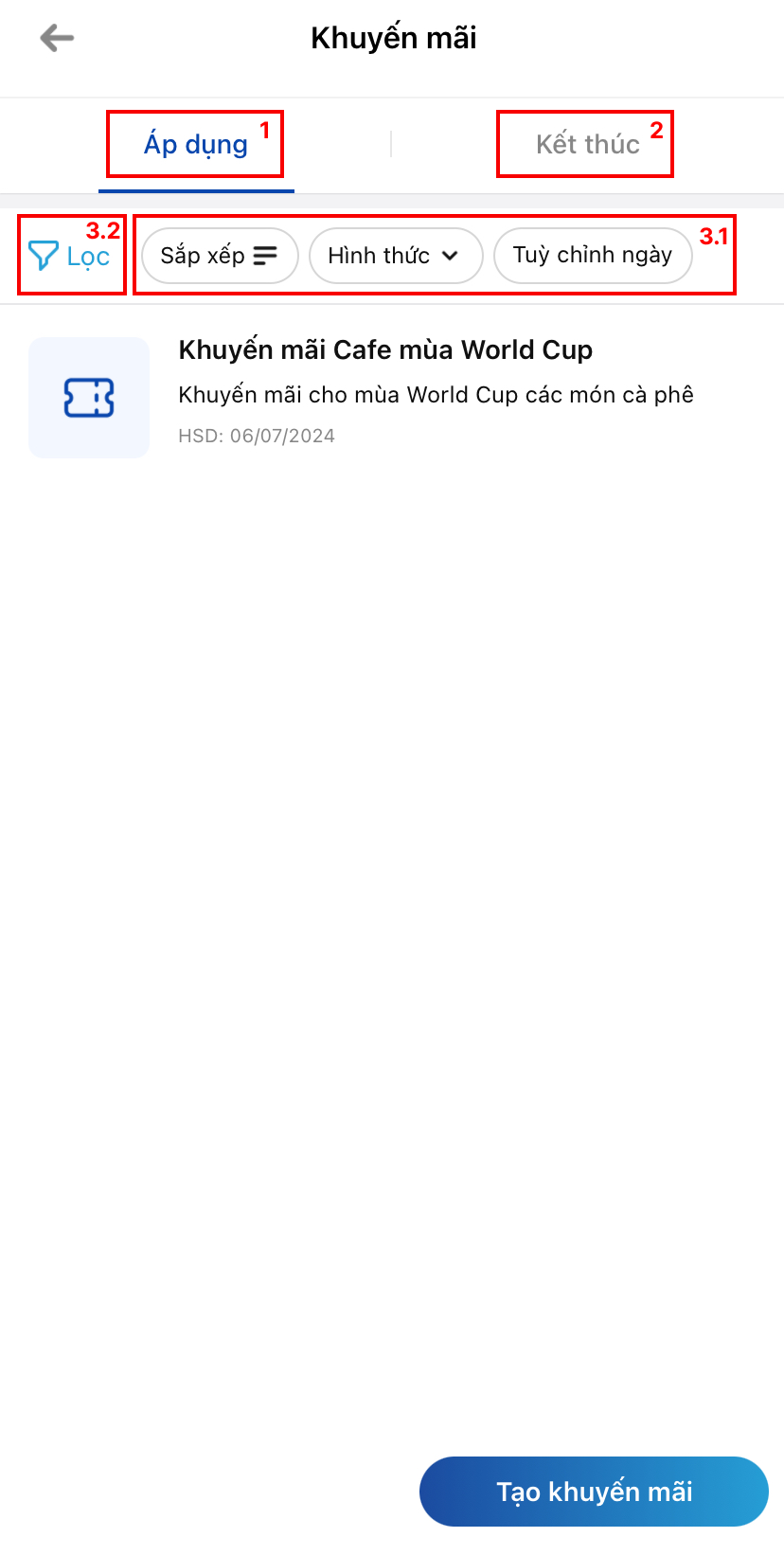Switch to the Kết thúc tab
Screen dimensions: 784x1555
pos(587,145)
